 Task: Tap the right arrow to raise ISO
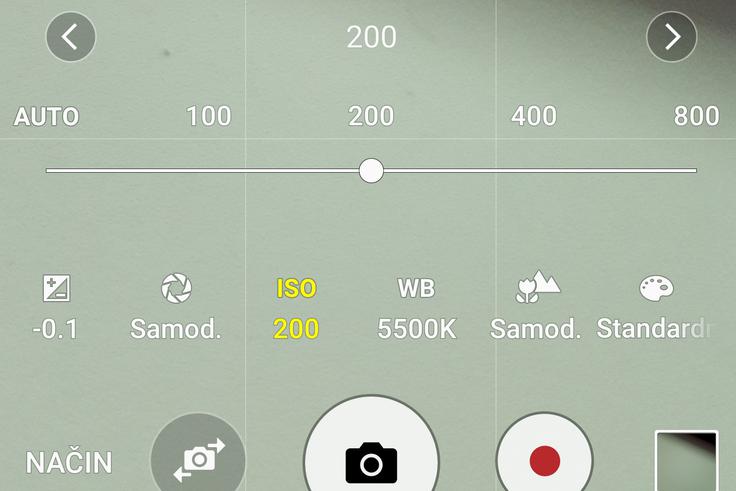672,38
